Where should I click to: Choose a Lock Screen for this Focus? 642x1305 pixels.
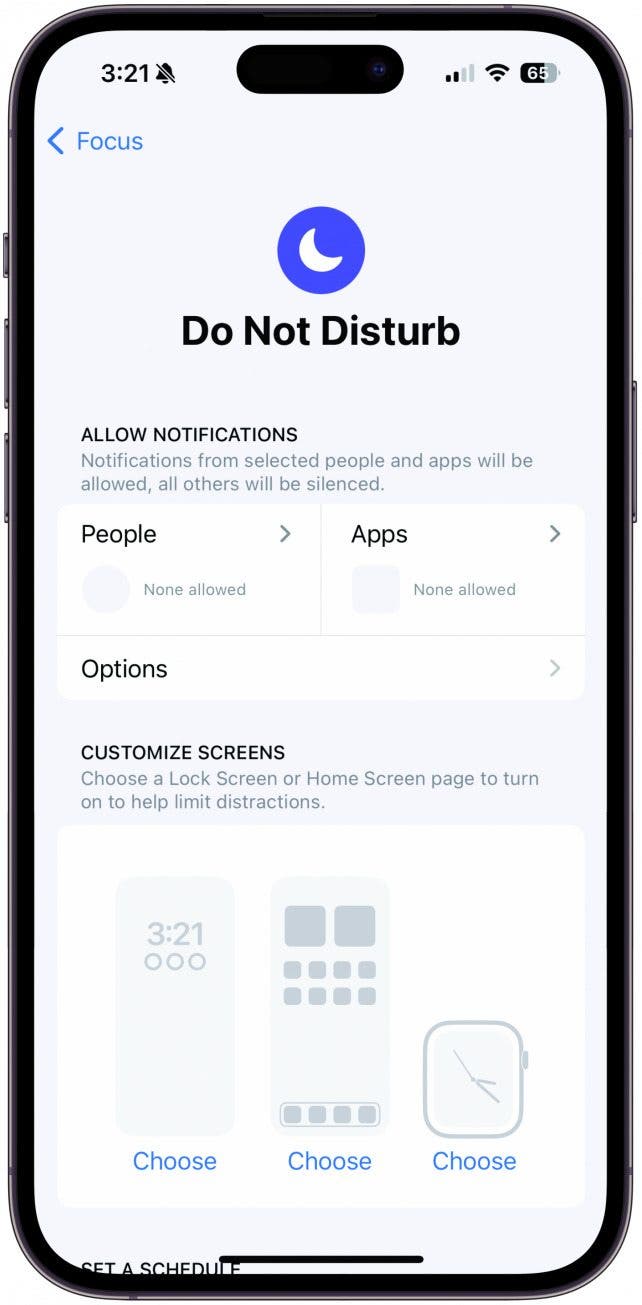click(x=175, y=1161)
